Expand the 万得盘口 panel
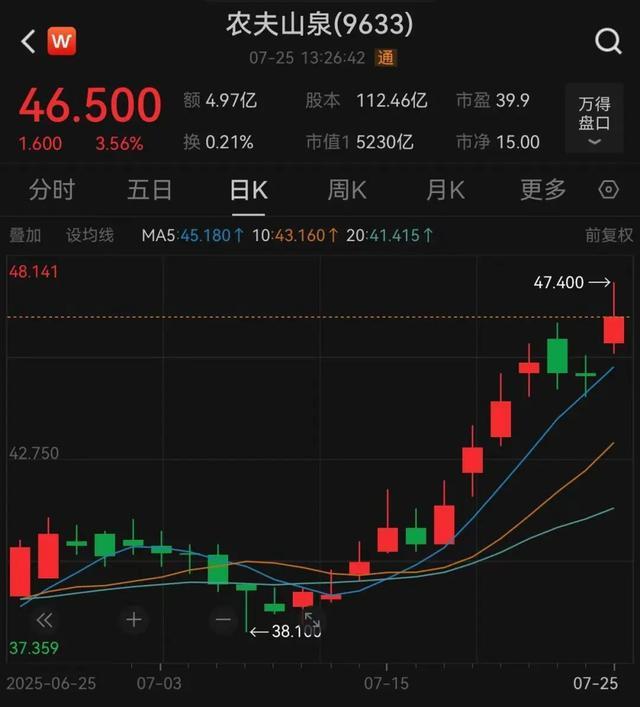 click(x=594, y=121)
